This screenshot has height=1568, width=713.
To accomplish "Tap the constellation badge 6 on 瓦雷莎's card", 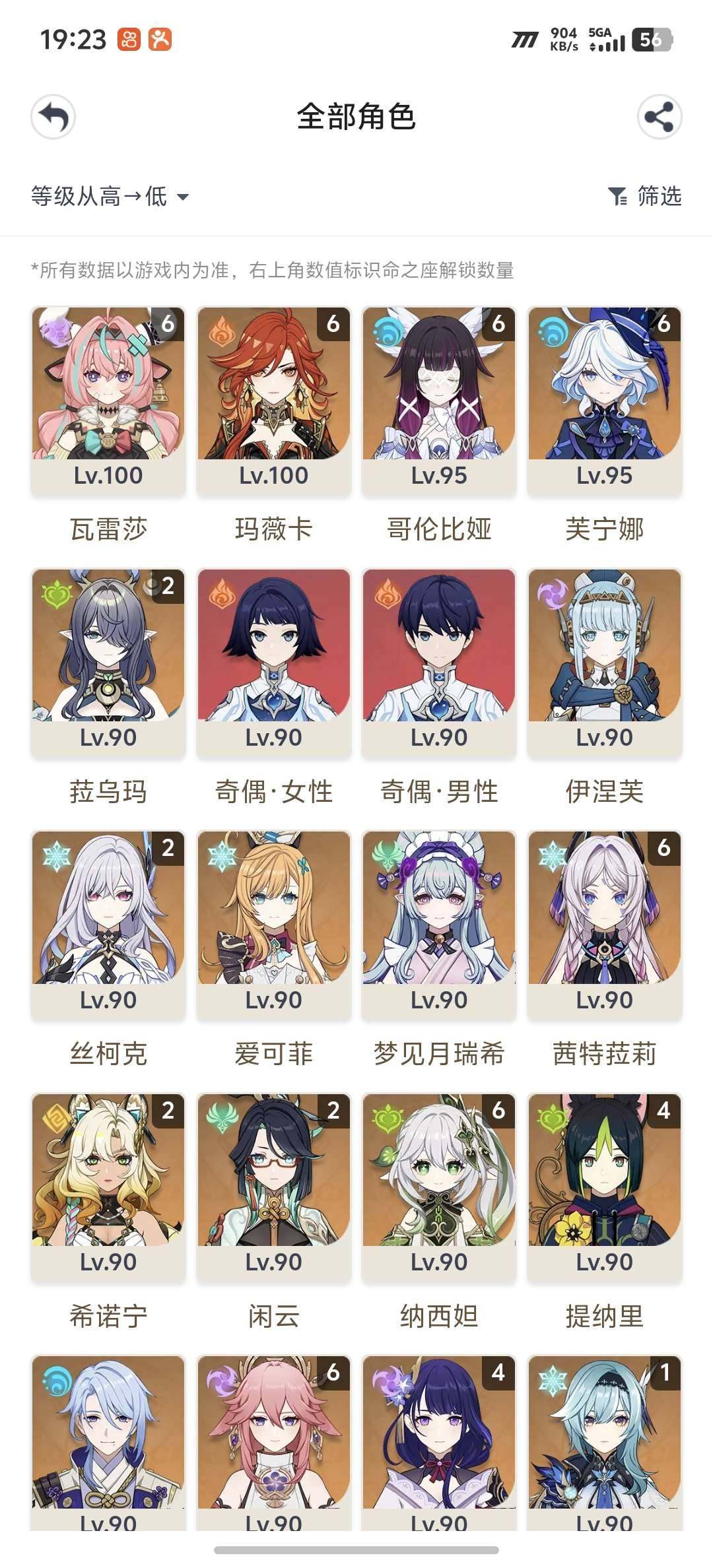I will pos(169,324).
